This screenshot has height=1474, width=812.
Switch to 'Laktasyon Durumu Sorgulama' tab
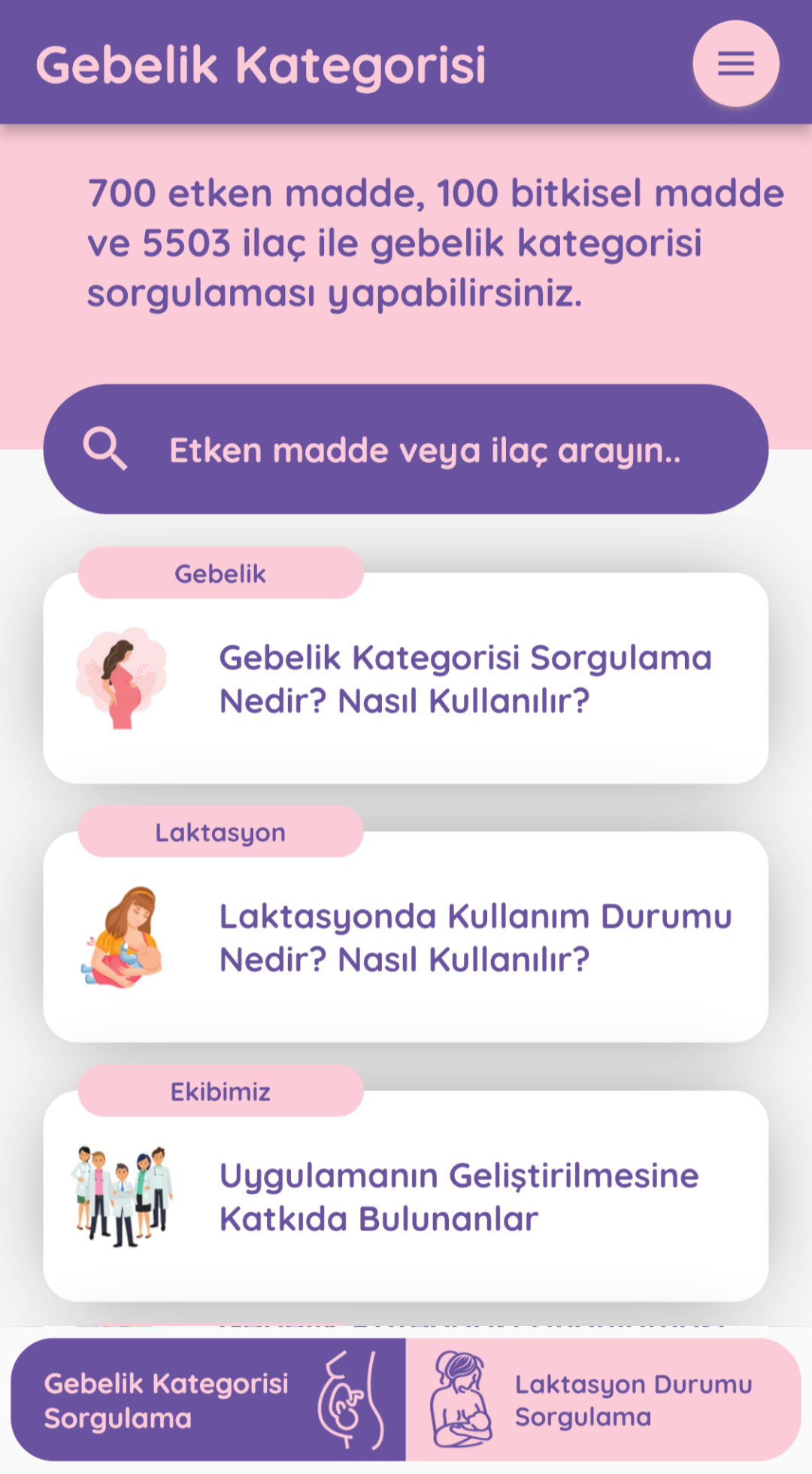603,1400
